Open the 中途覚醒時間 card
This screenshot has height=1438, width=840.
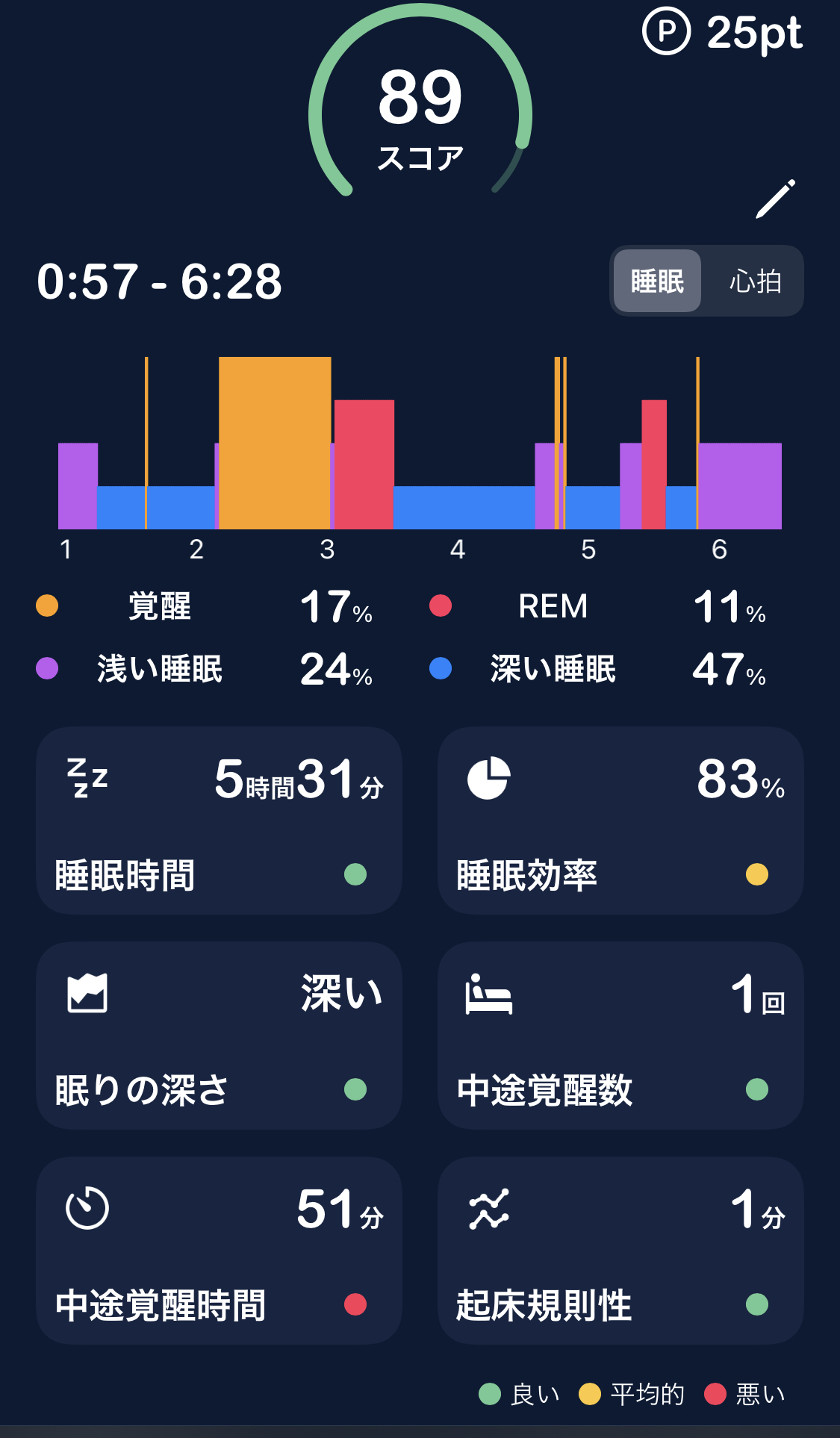(220, 1251)
